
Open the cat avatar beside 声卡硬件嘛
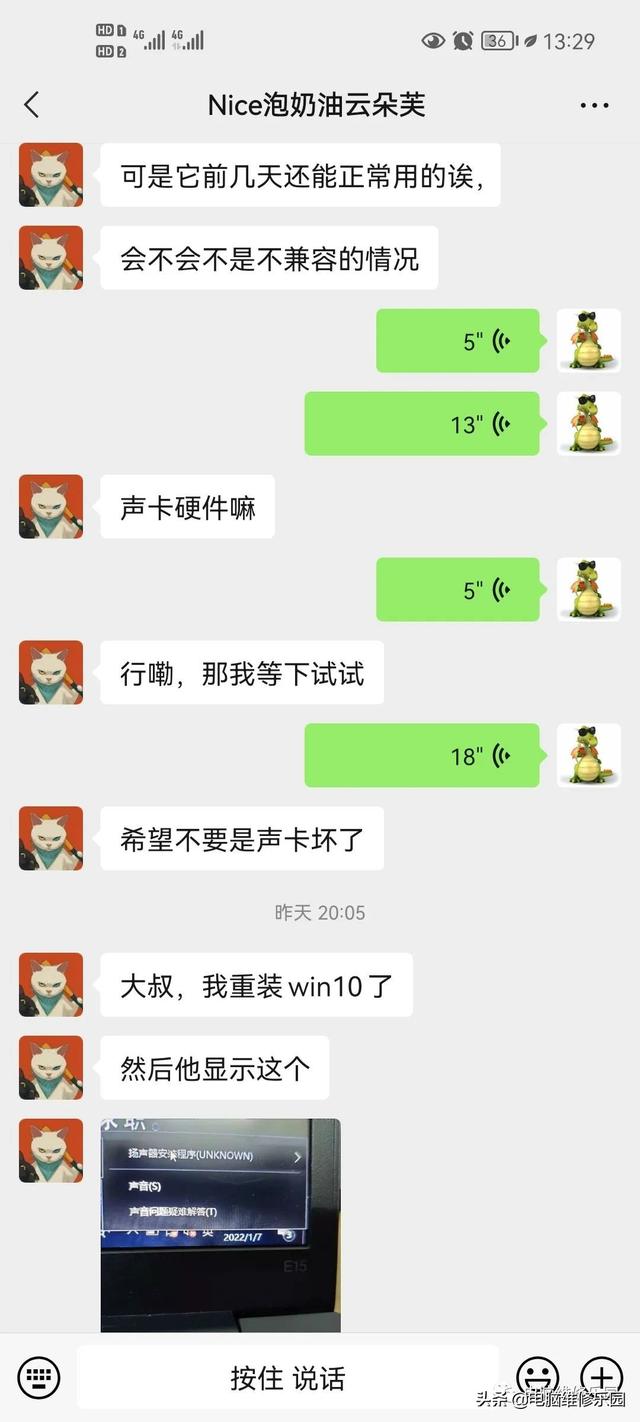(x=51, y=507)
